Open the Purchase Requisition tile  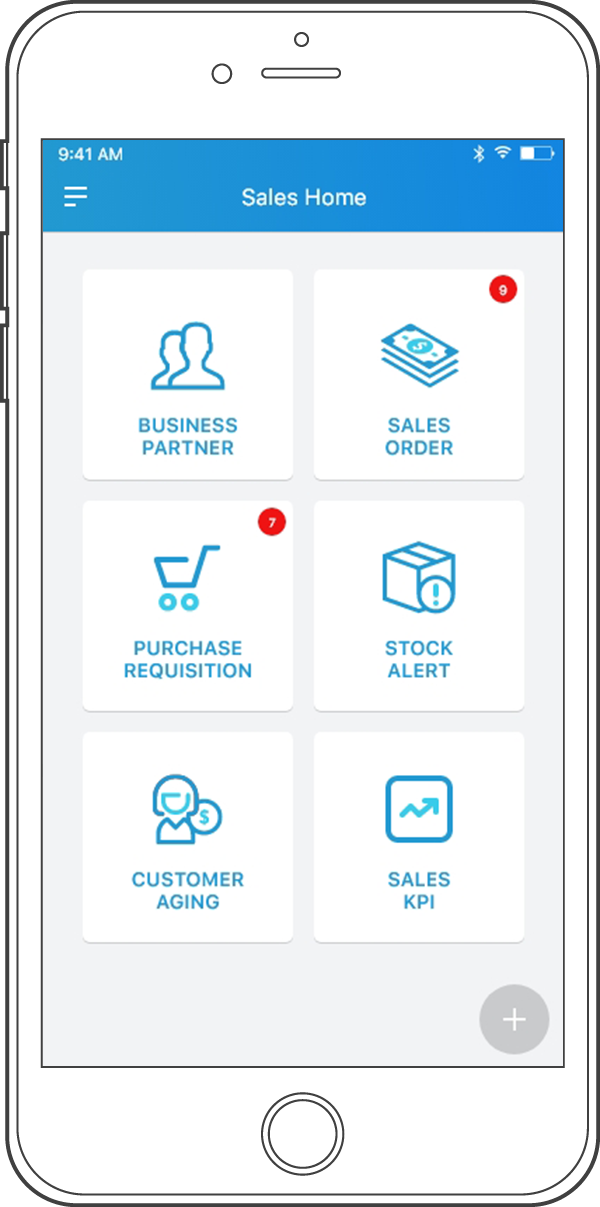point(188,605)
